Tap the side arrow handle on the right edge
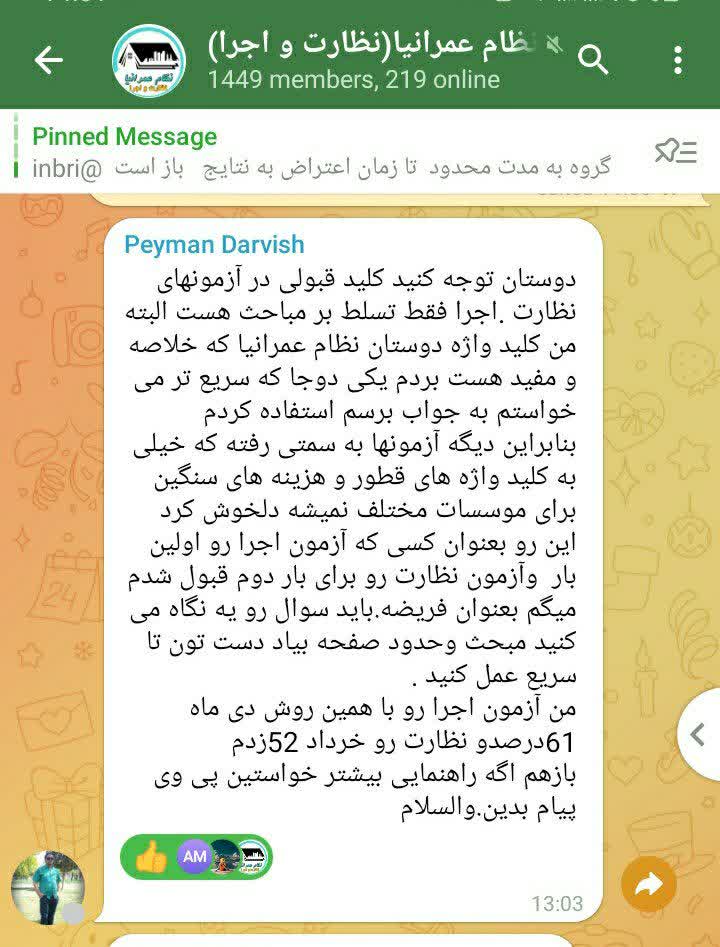Screen dimensions: 720x947 tap(698, 735)
